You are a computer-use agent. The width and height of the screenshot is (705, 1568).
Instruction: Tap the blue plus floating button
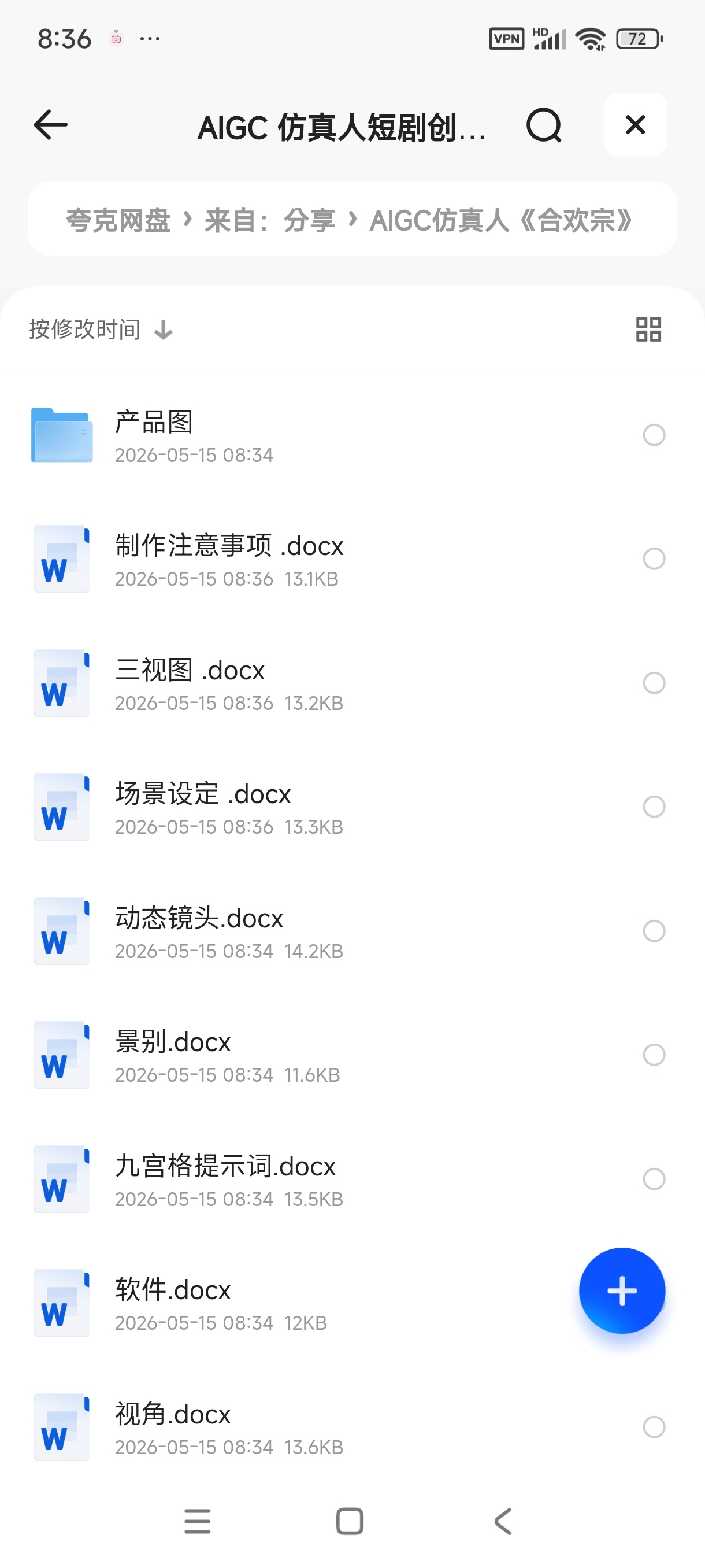point(622,1290)
